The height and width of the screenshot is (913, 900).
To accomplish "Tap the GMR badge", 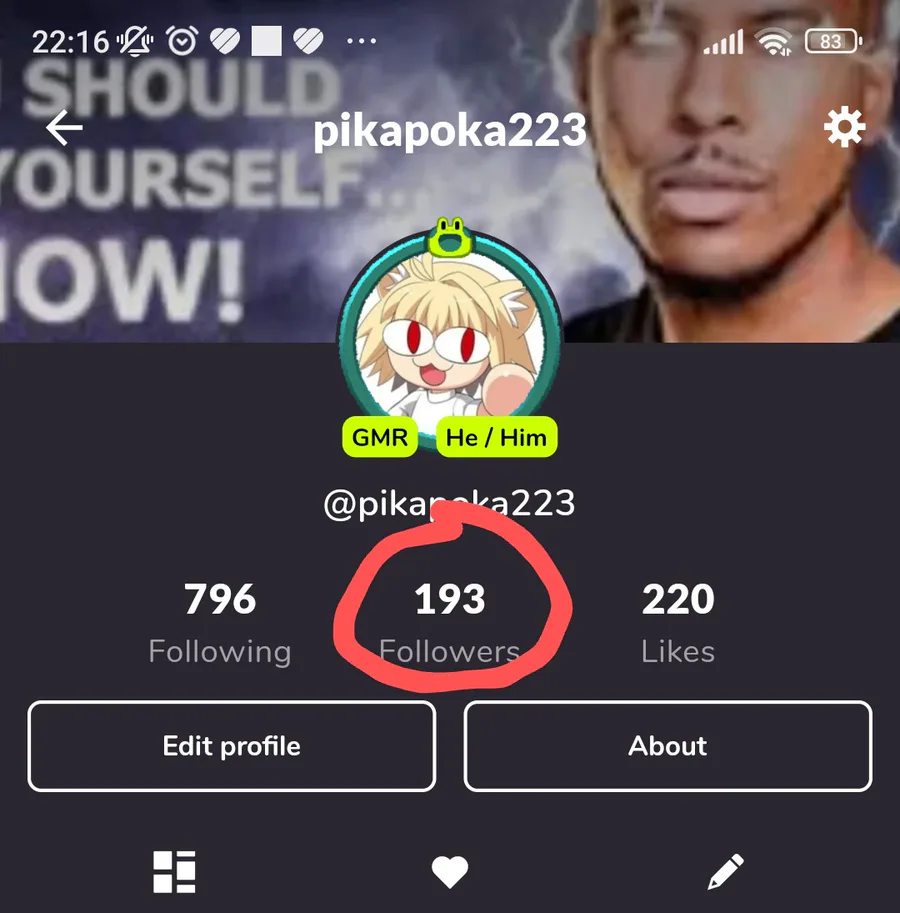I will coord(380,437).
